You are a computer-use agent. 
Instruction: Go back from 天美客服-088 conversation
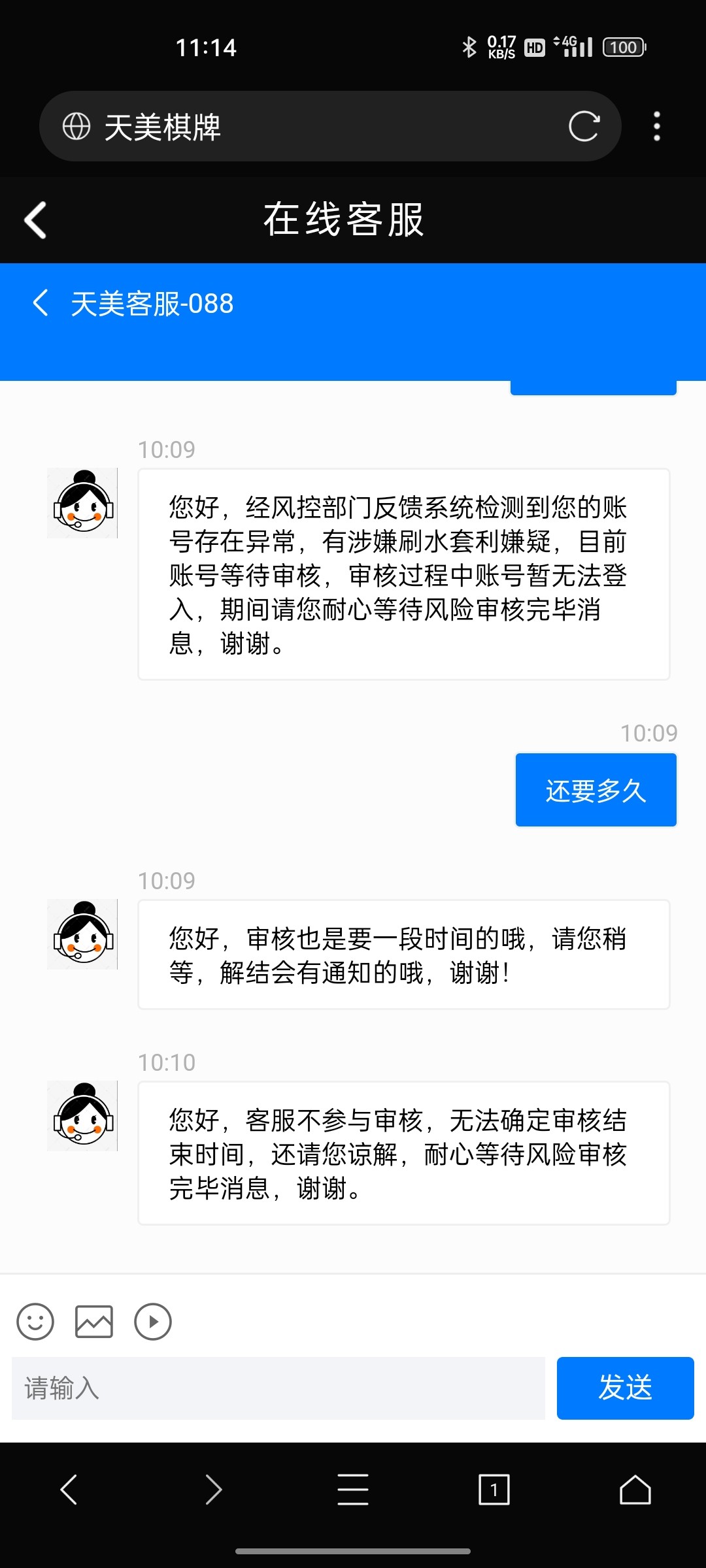(x=41, y=302)
